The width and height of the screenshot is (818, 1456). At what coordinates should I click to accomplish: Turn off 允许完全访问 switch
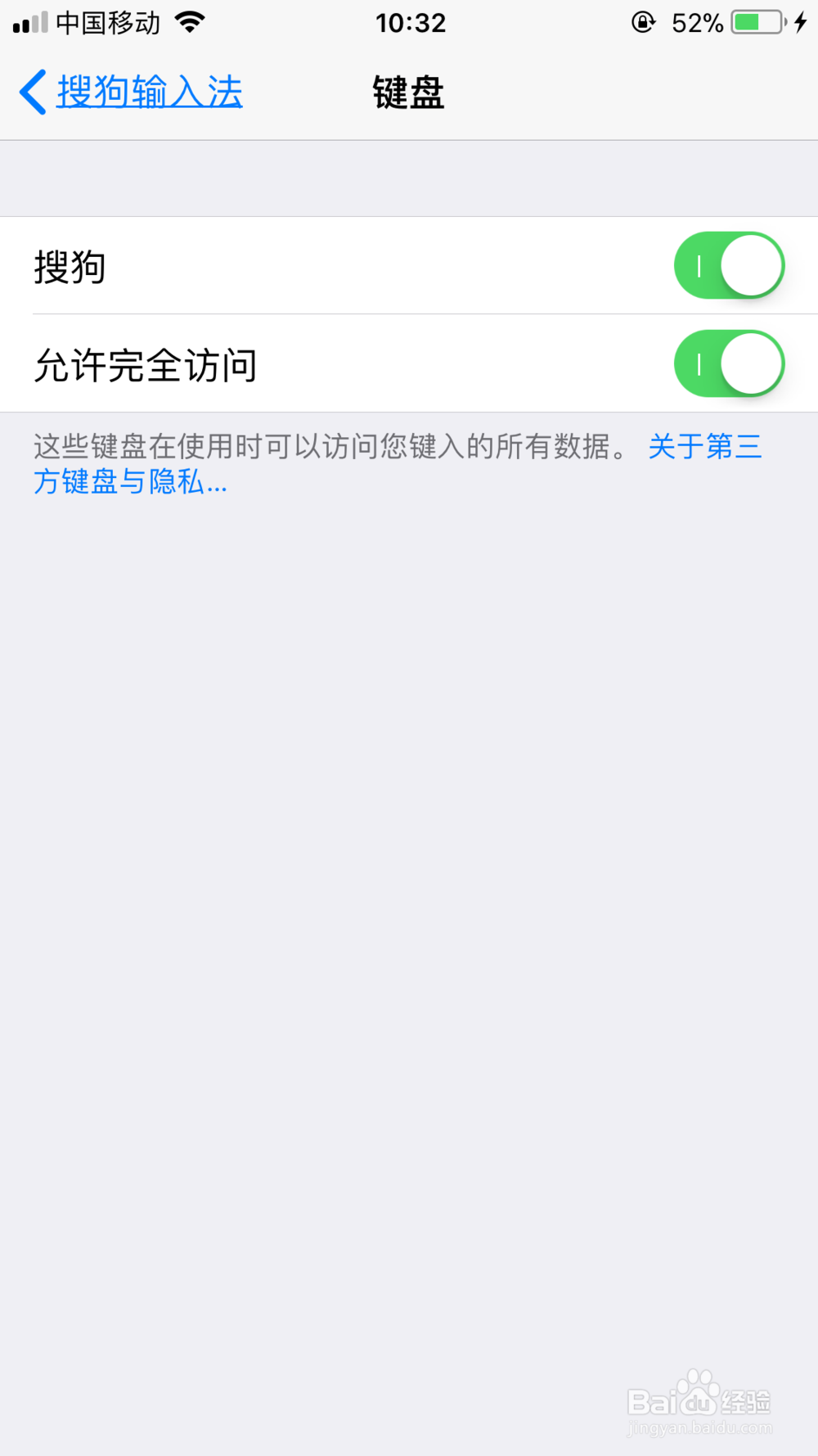pos(729,363)
